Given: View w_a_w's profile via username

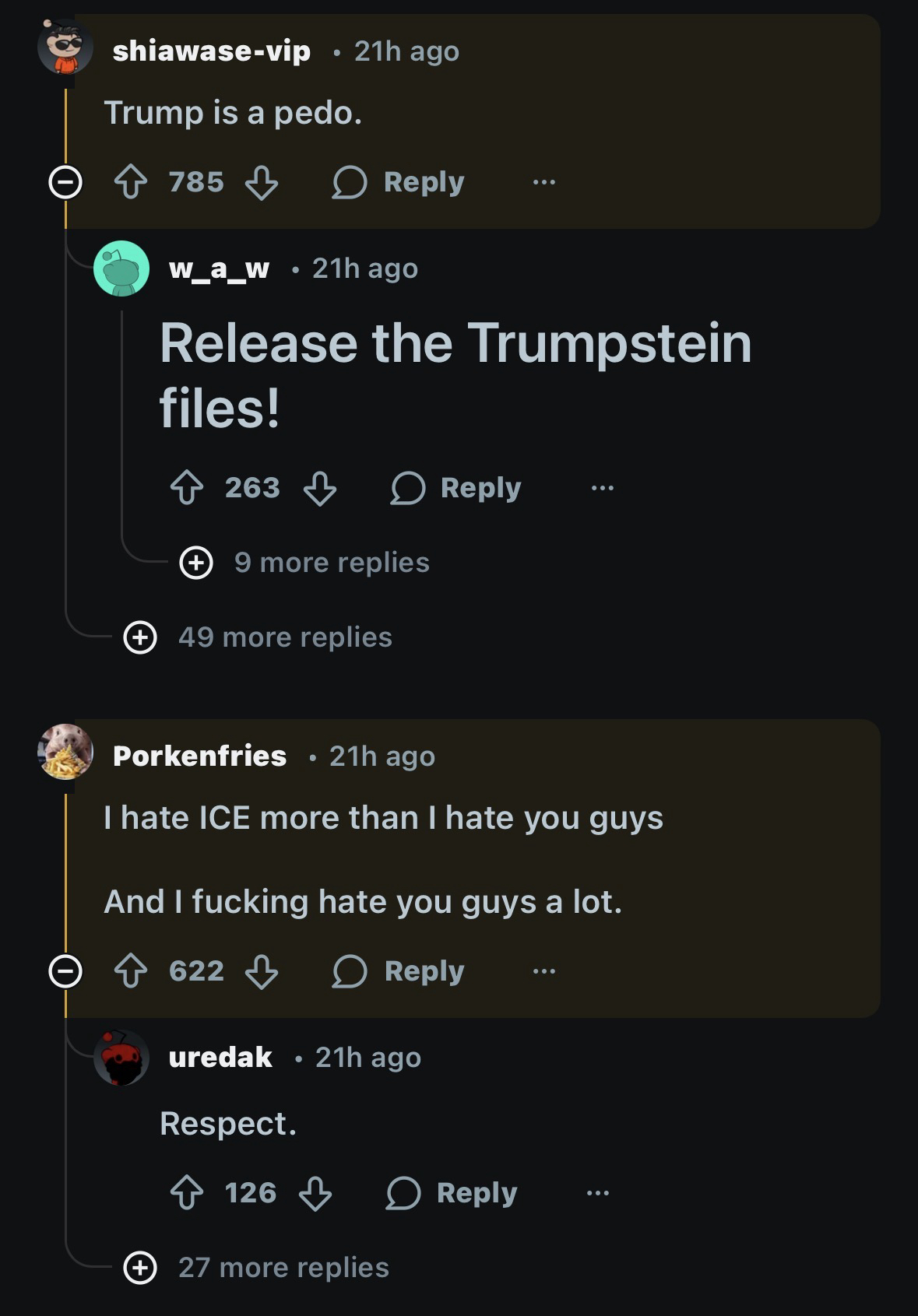Looking at the screenshot, I should pos(219,268).
